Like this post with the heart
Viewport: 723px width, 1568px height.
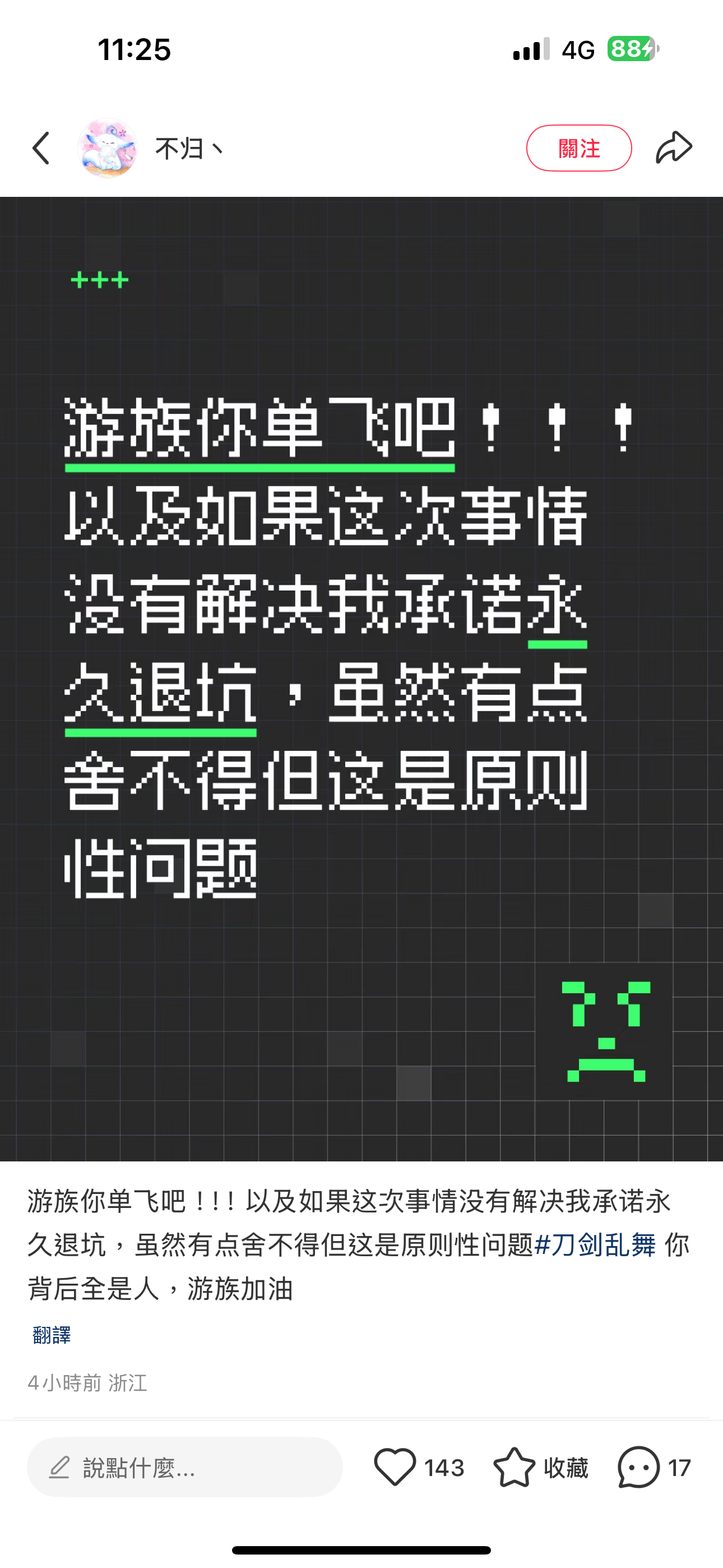click(395, 1468)
